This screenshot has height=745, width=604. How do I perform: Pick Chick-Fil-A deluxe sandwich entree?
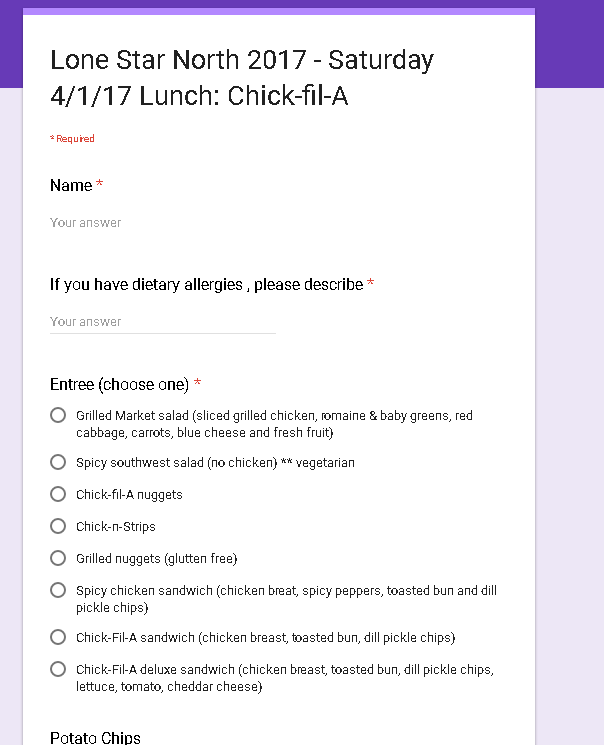pyautogui.click(x=58, y=669)
